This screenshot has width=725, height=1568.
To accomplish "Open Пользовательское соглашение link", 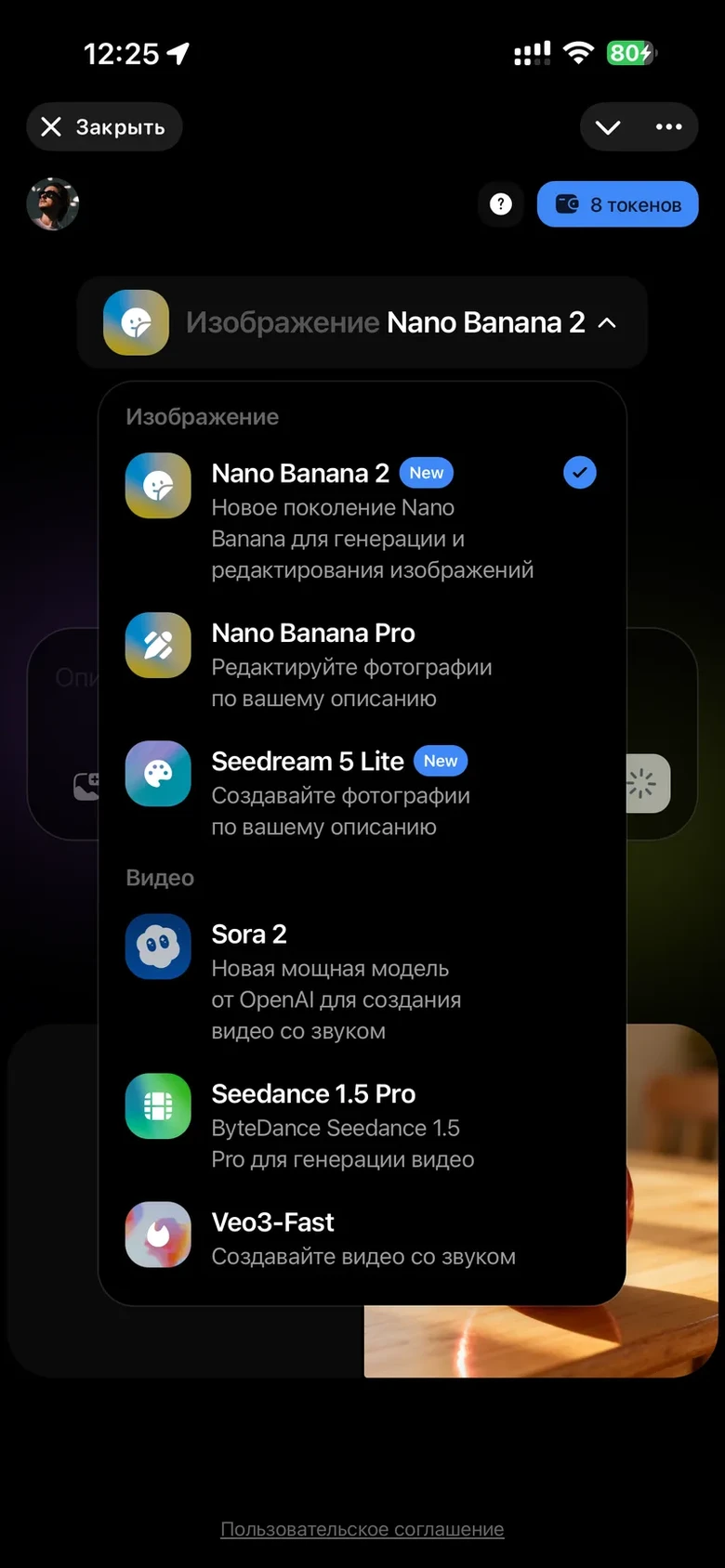I will point(362,1528).
